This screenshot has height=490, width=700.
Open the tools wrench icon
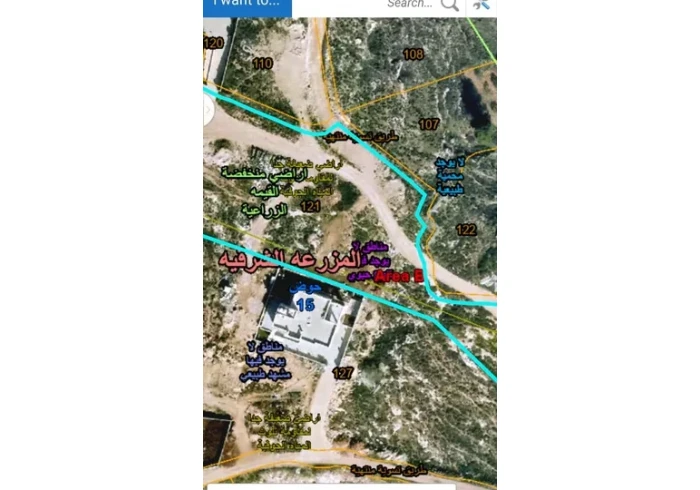tap(481, 5)
